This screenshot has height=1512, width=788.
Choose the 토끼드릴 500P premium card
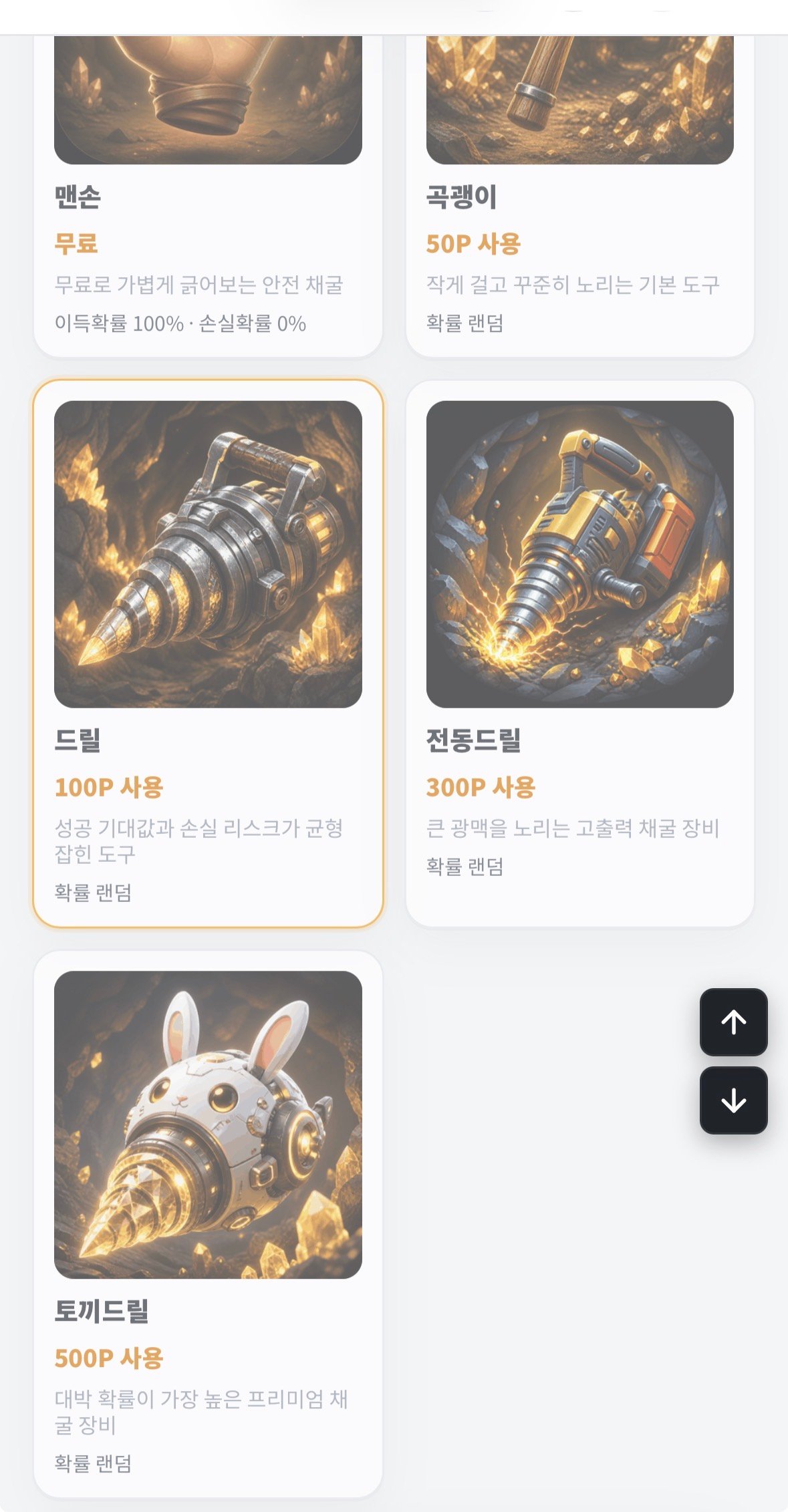(208, 1224)
